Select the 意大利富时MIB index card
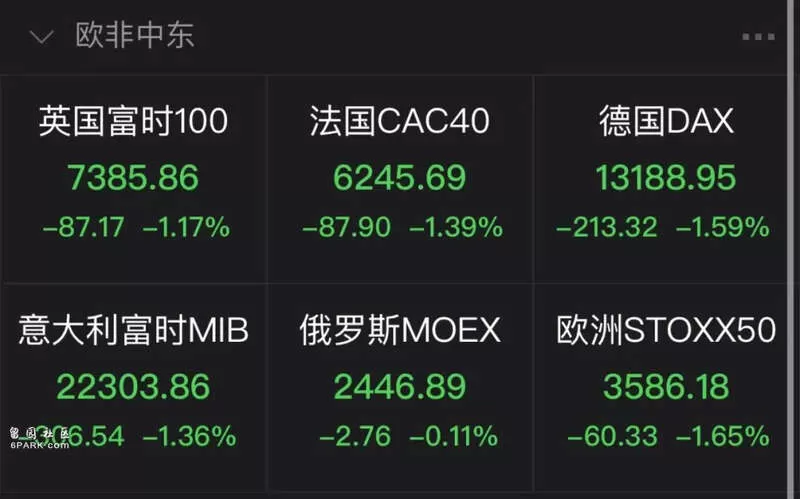800x499 pixels. coord(134,388)
